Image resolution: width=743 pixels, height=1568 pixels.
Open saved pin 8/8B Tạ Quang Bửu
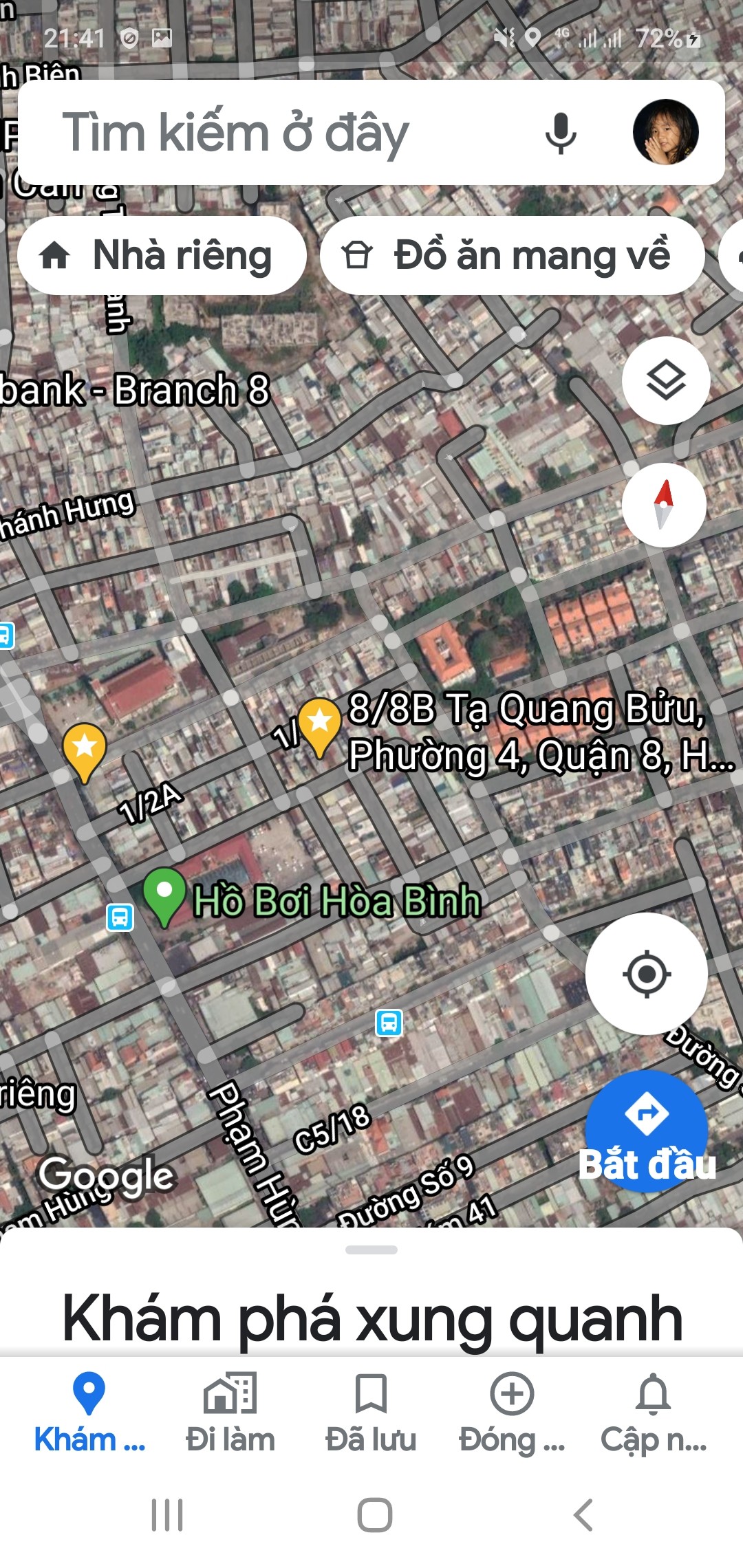320,724
